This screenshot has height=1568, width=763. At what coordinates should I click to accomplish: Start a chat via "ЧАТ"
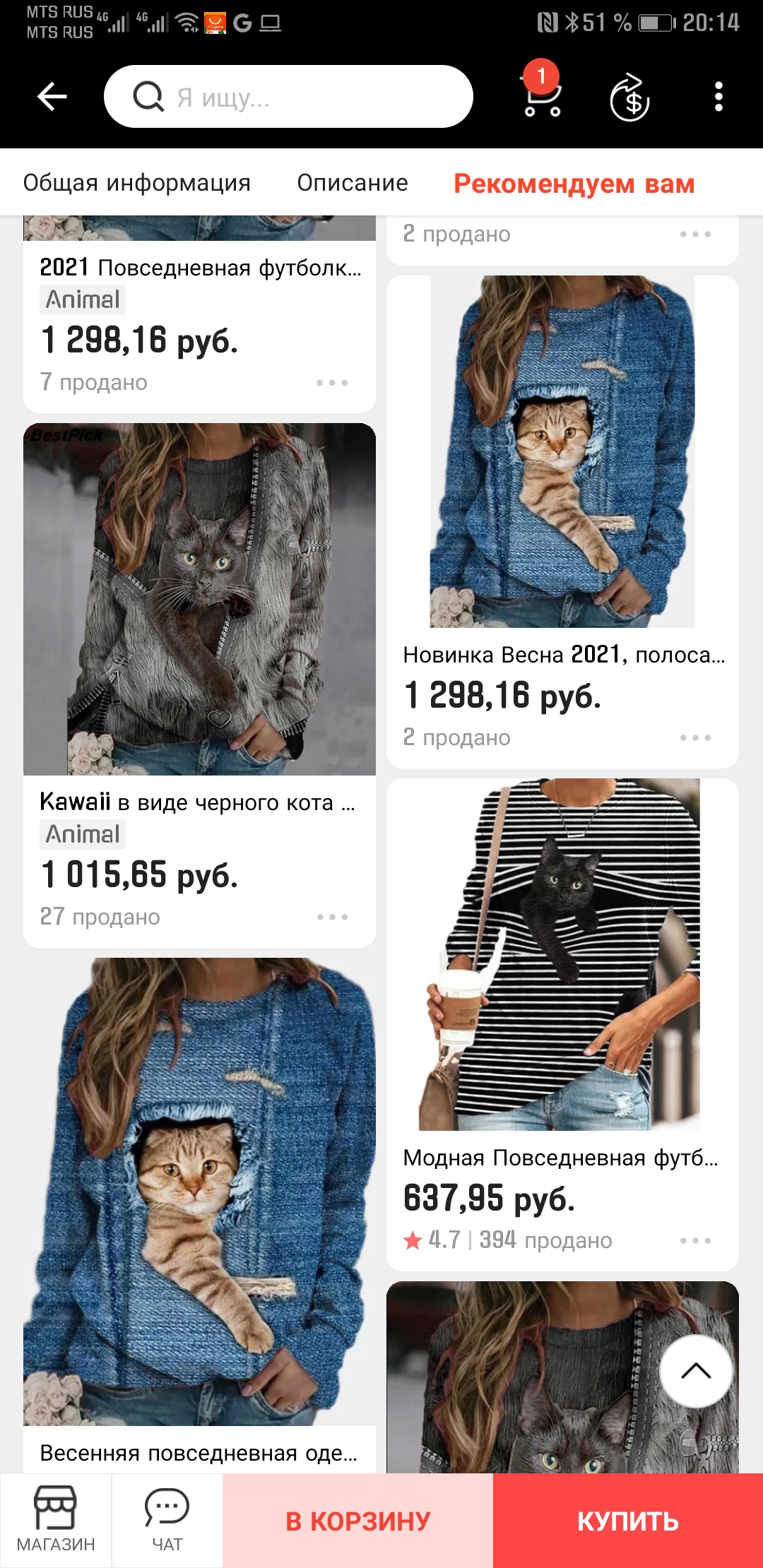(x=167, y=1521)
